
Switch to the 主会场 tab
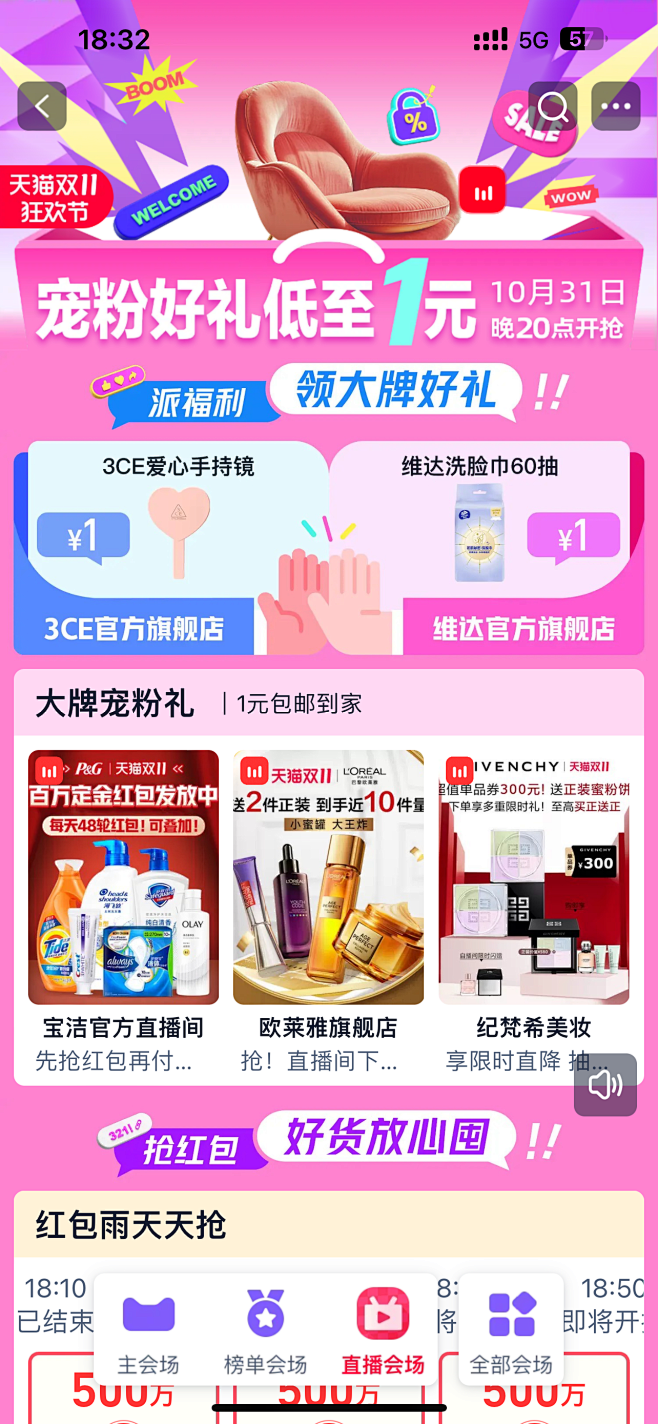[x=148, y=1332]
